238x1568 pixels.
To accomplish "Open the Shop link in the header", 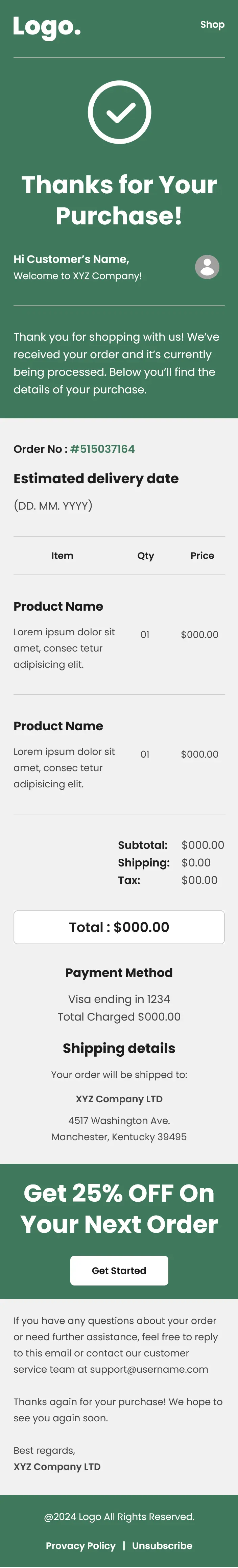I will pyautogui.click(x=212, y=24).
